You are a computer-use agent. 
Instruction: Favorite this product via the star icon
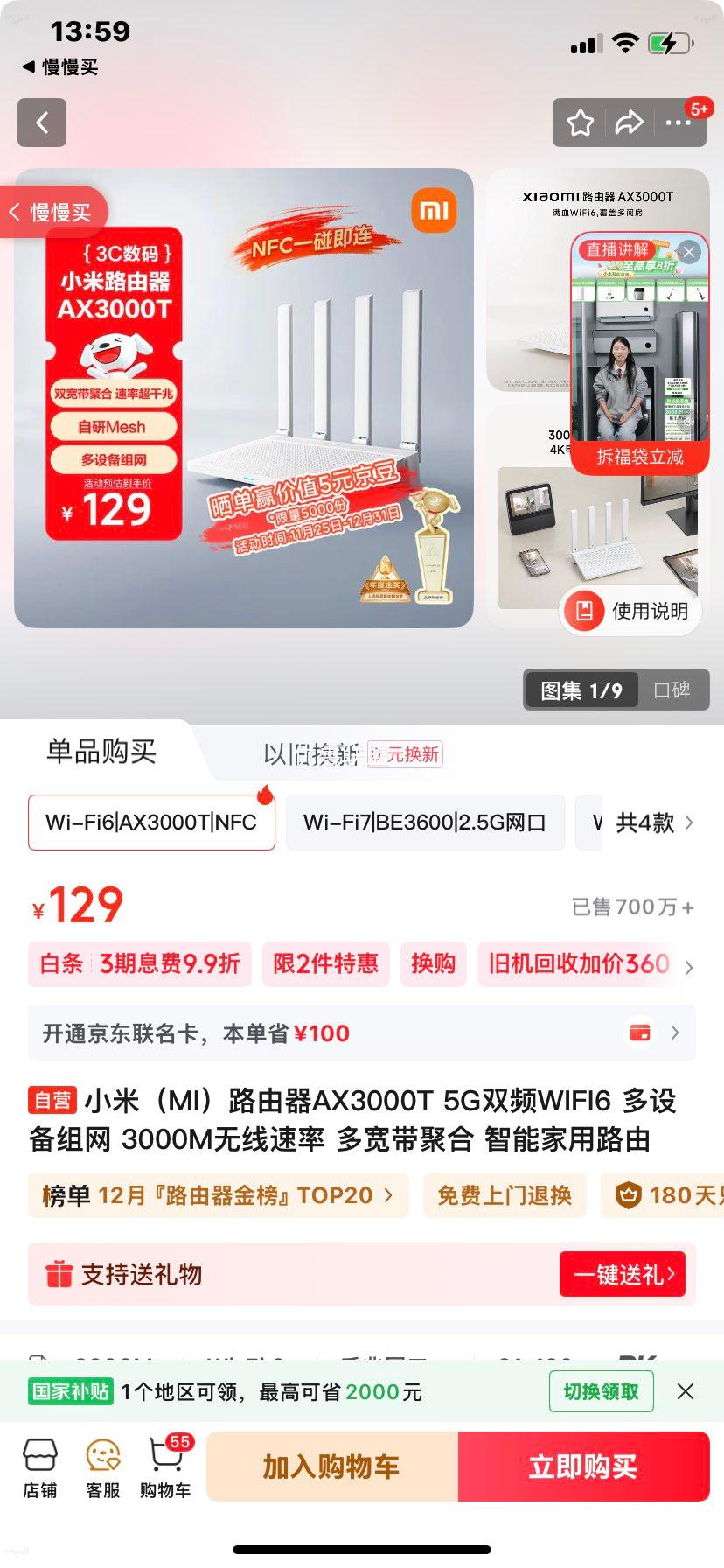[580, 122]
